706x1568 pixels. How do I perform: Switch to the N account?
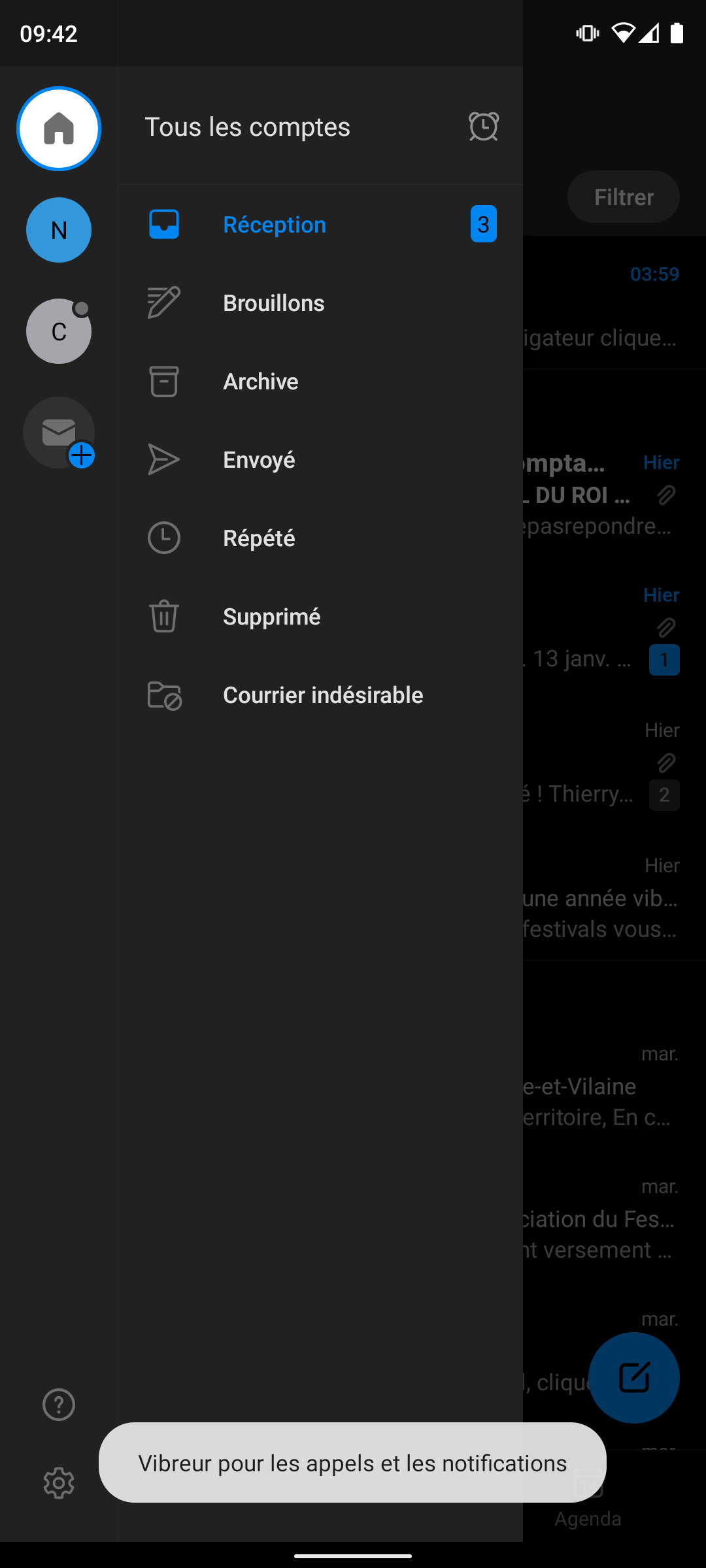59,230
